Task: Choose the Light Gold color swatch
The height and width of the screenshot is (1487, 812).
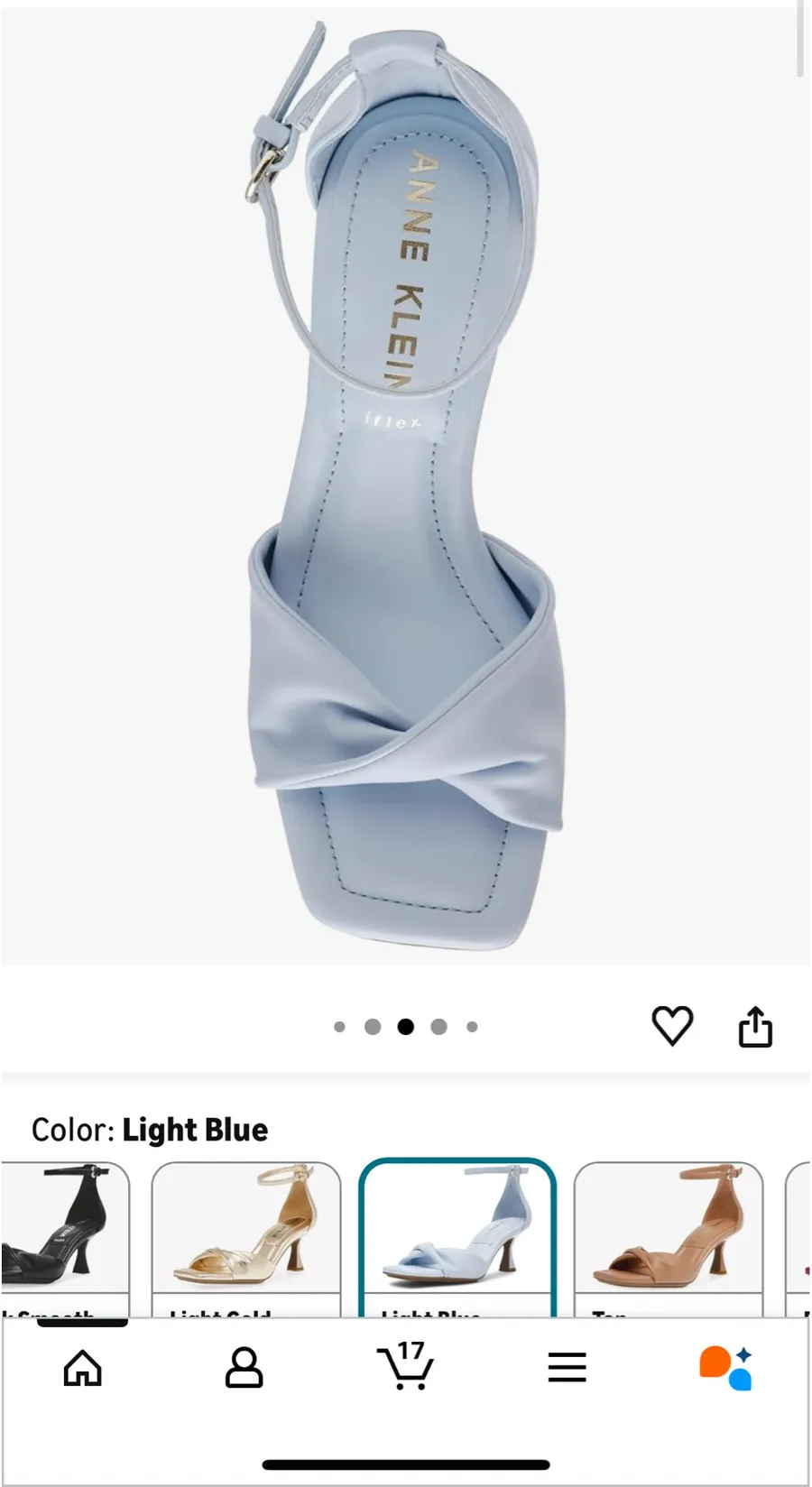Action: pyautogui.click(x=246, y=1239)
